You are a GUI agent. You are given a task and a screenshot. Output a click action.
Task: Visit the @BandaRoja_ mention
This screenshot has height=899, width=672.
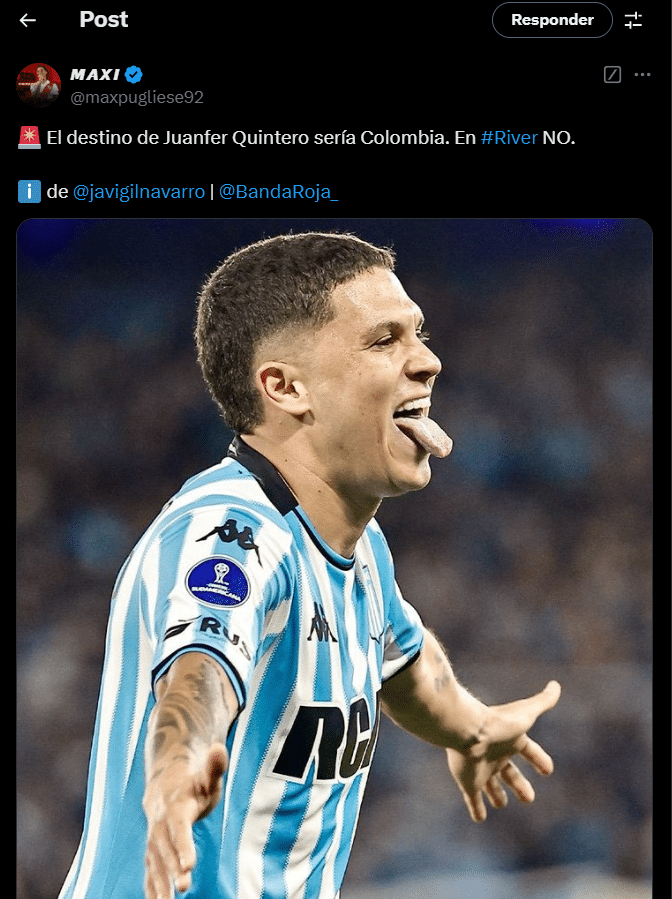pyautogui.click(x=278, y=191)
